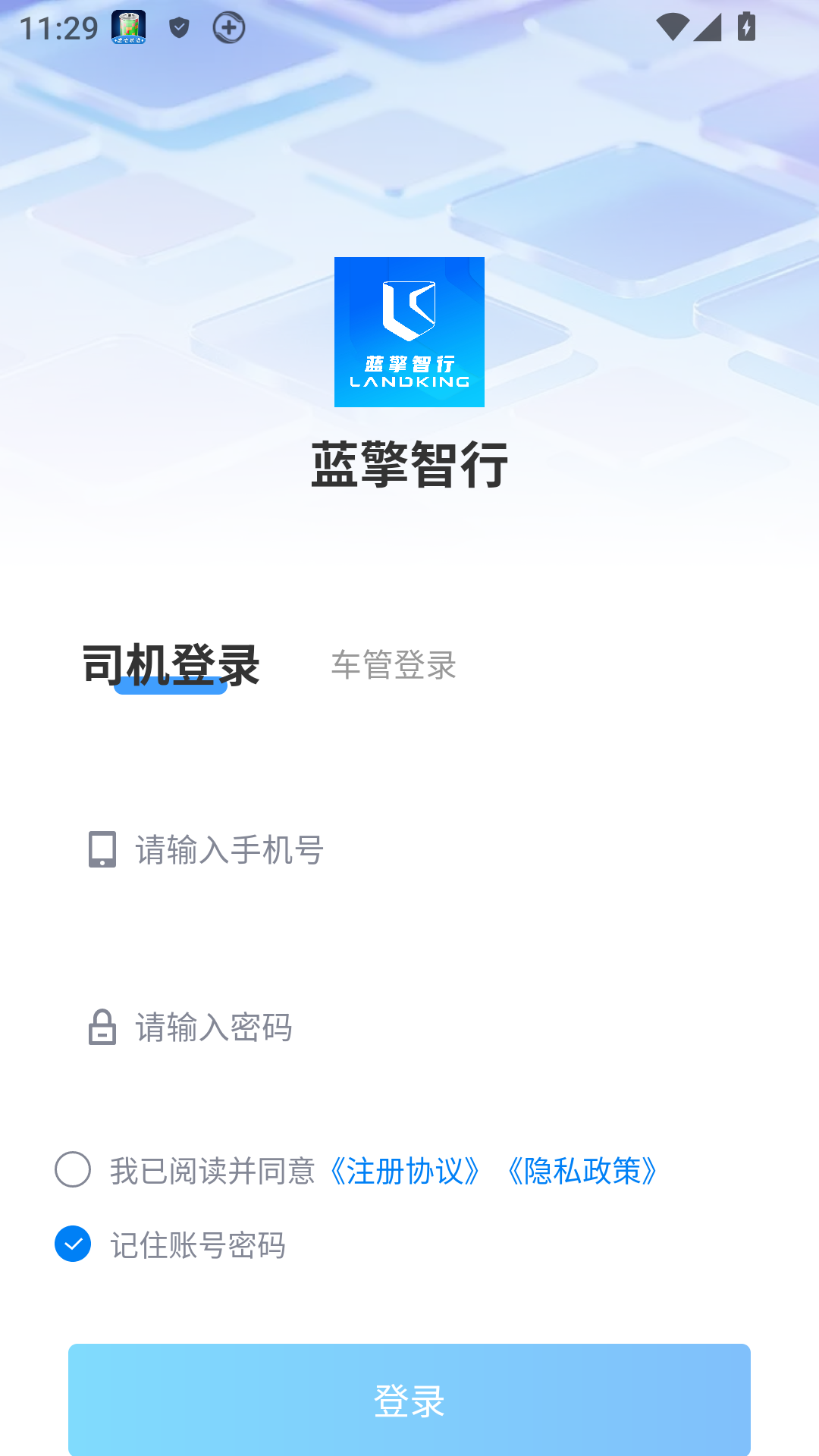Viewport: 819px width, 1456px height.
Task: Click the cellular signal icon
Action: (710, 27)
